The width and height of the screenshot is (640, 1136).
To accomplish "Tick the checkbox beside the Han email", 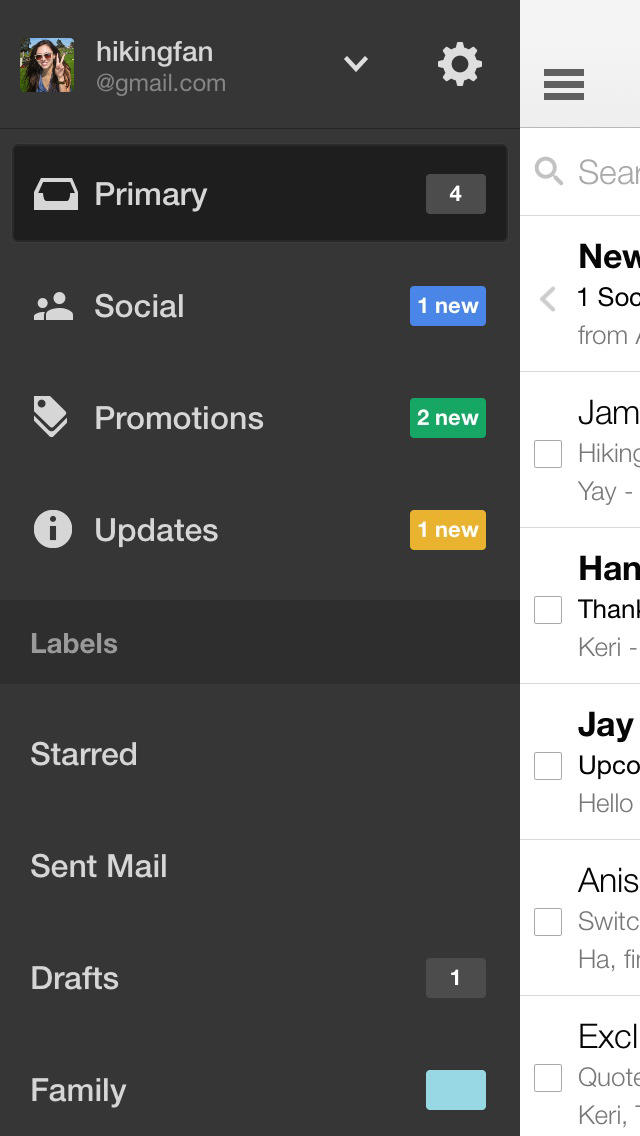I will click(548, 610).
